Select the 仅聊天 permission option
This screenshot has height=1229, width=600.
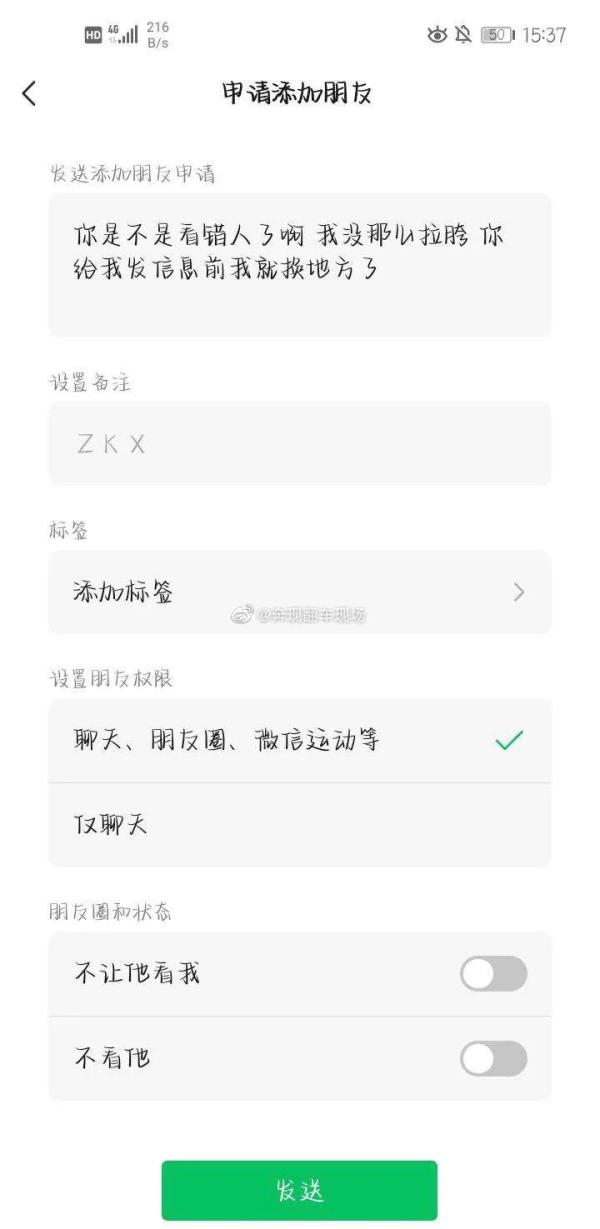point(299,825)
